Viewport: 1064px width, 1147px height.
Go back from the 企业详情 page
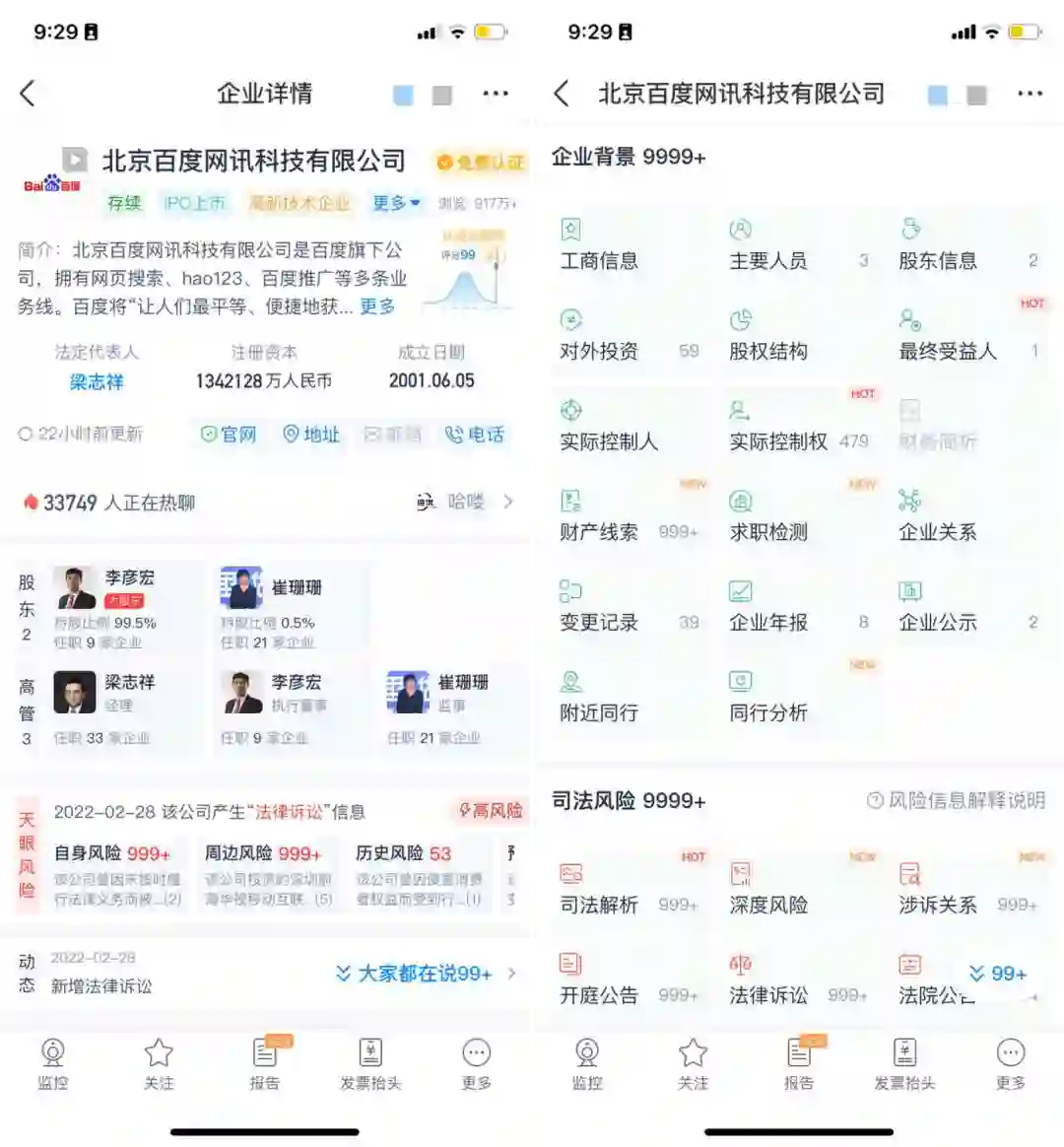(28, 94)
